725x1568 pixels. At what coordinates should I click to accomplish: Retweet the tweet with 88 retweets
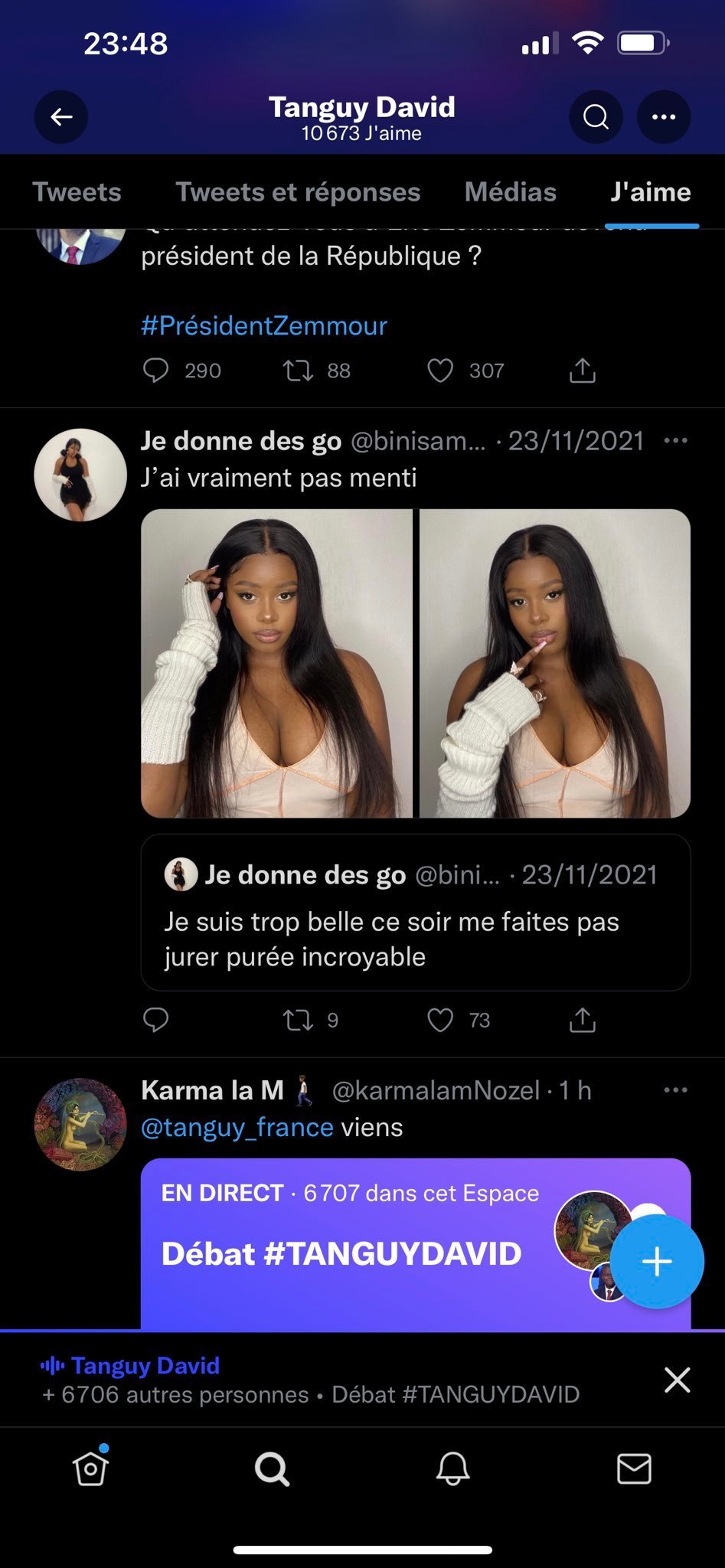click(x=298, y=371)
